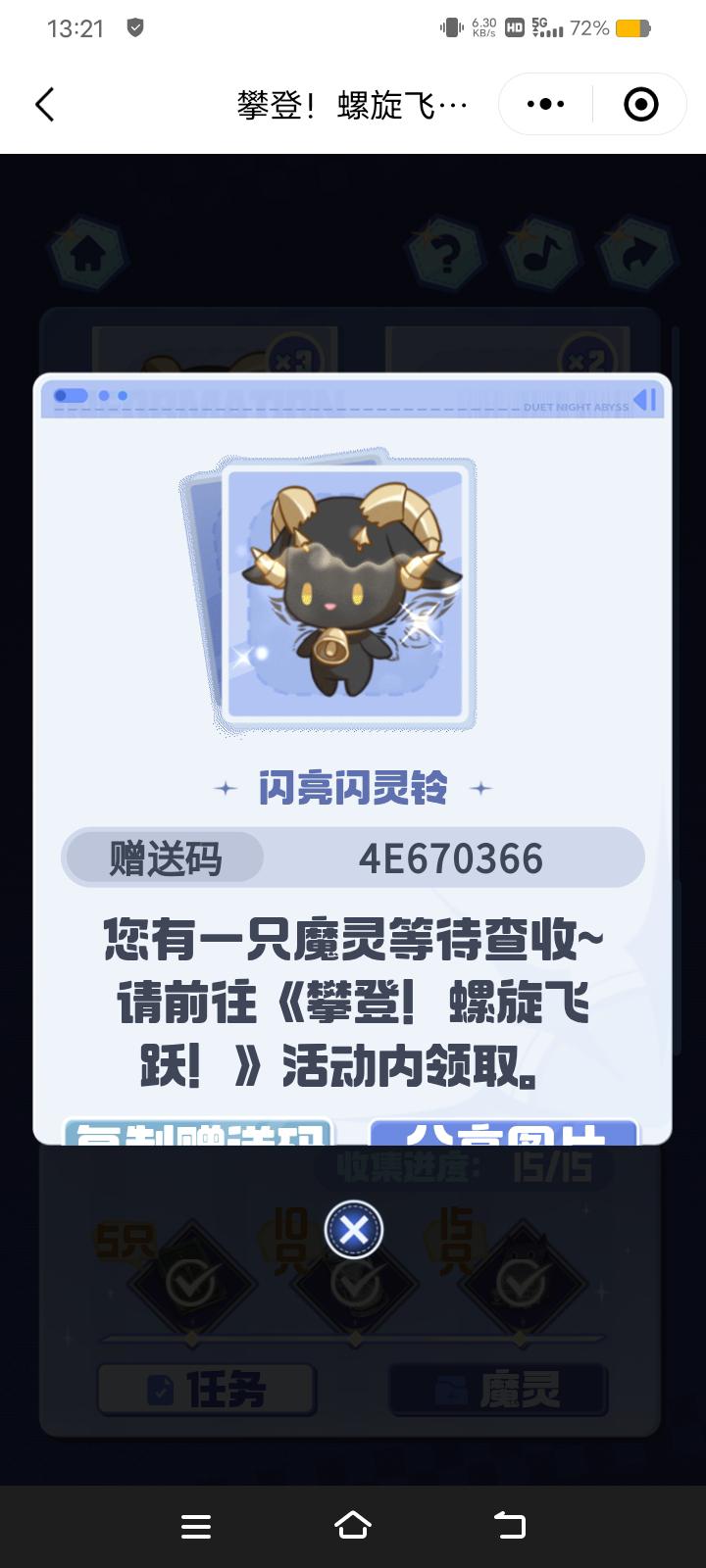Image resolution: width=706 pixels, height=1568 pixels.
Task: Copy the gift code 赠送码
Action: click(199, 1134)
